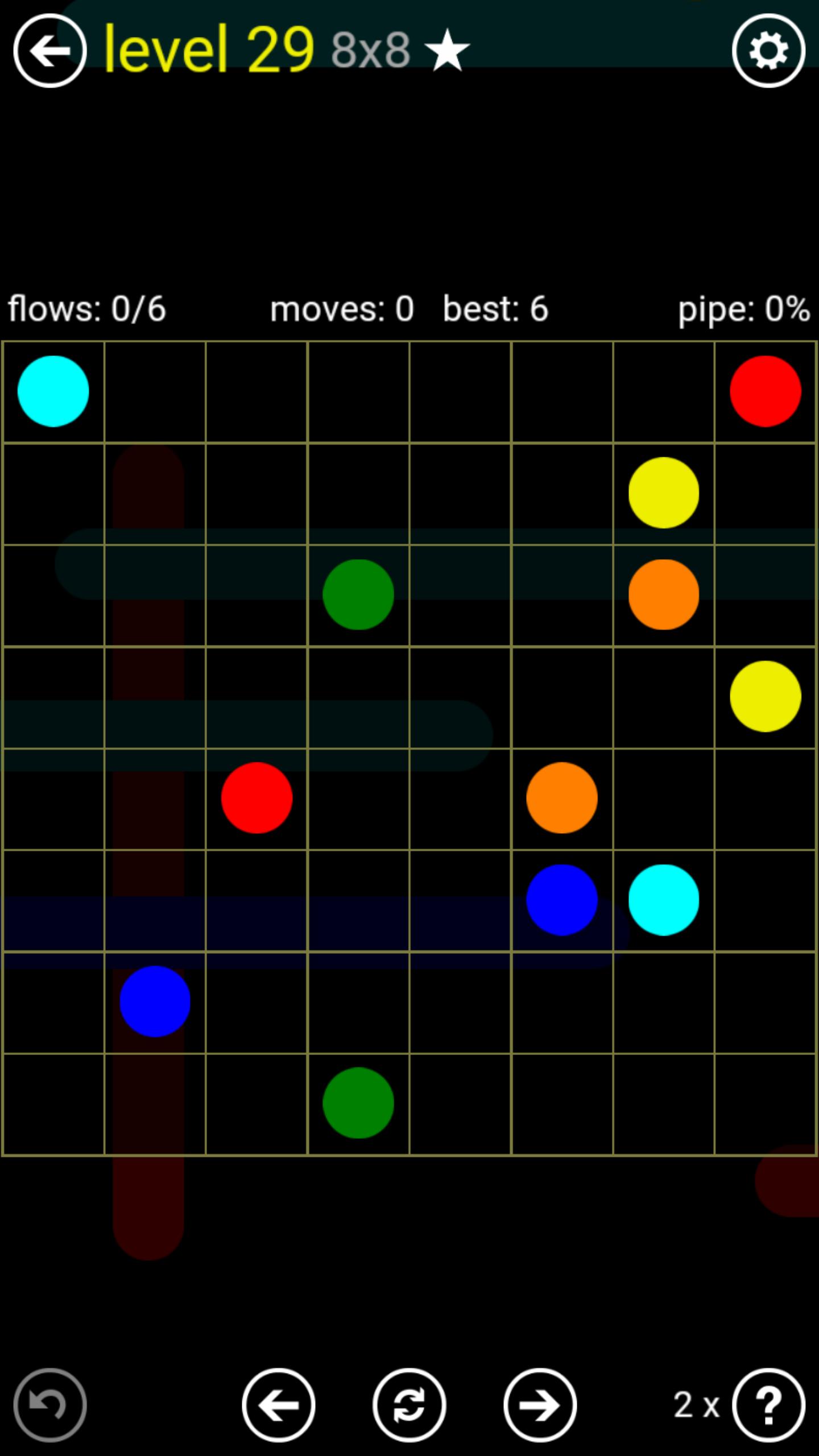Select the red dot in top-right corner cell
This screenshot has height=1456, width=819.
(x=766, y=391)
